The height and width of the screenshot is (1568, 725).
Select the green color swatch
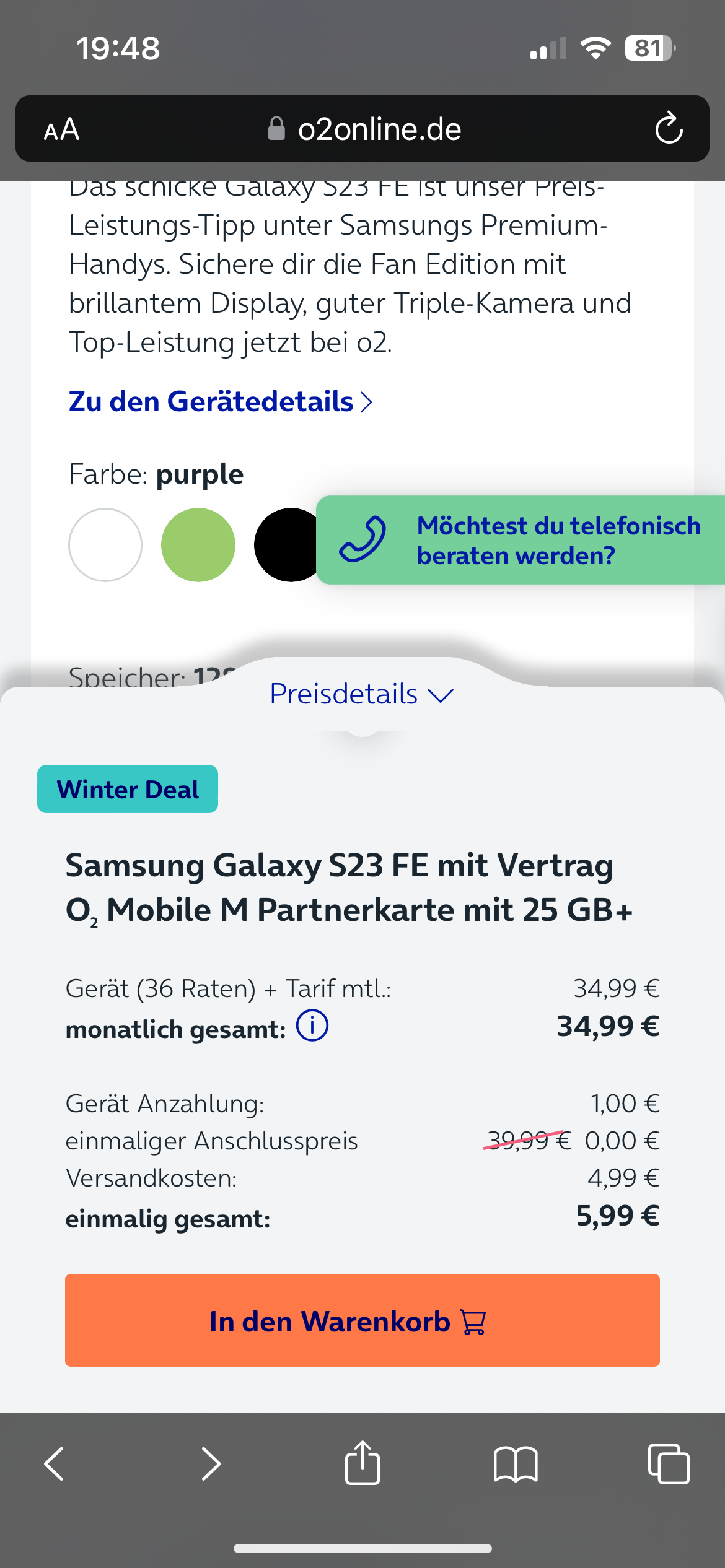(x=198, y=545)
